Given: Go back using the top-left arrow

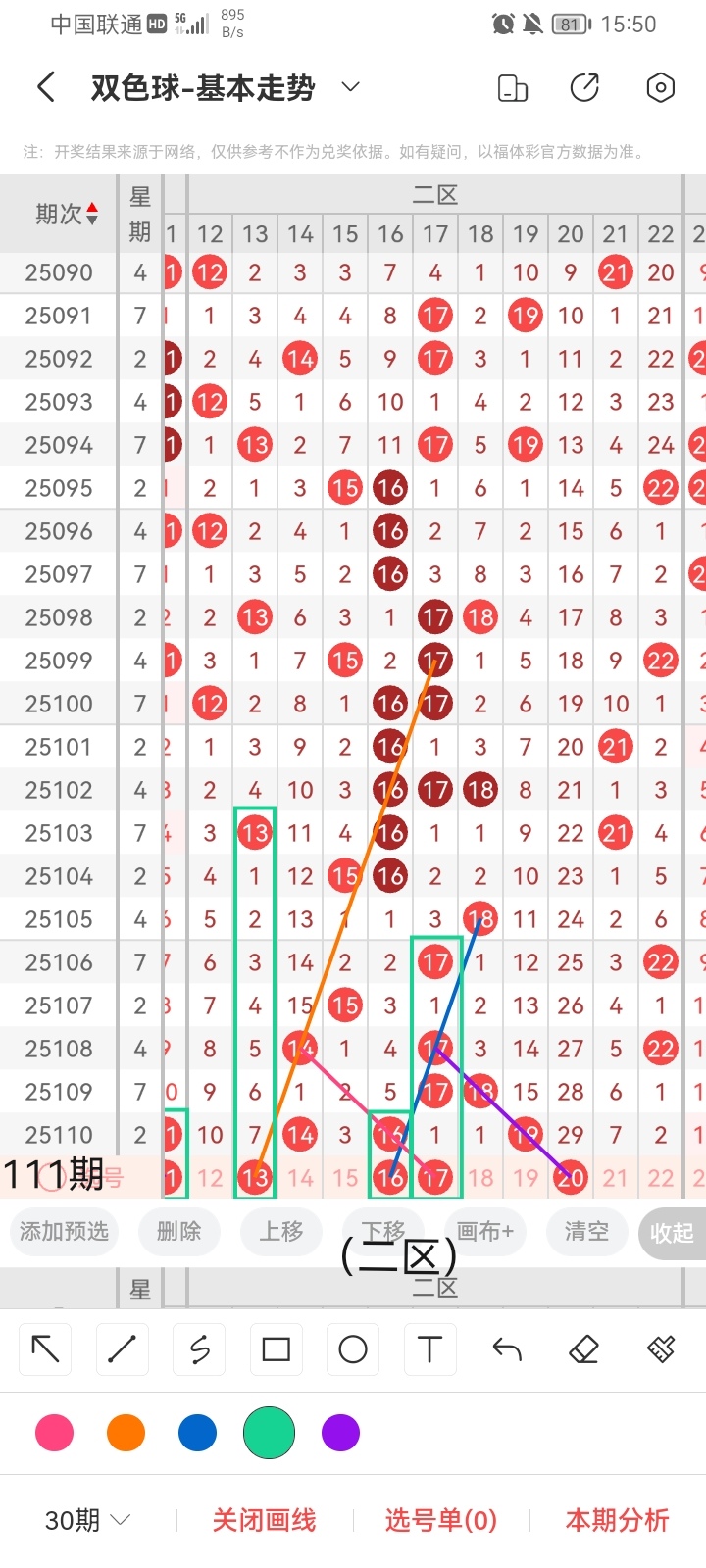Looking at the screenshot, I should point(45,88).
